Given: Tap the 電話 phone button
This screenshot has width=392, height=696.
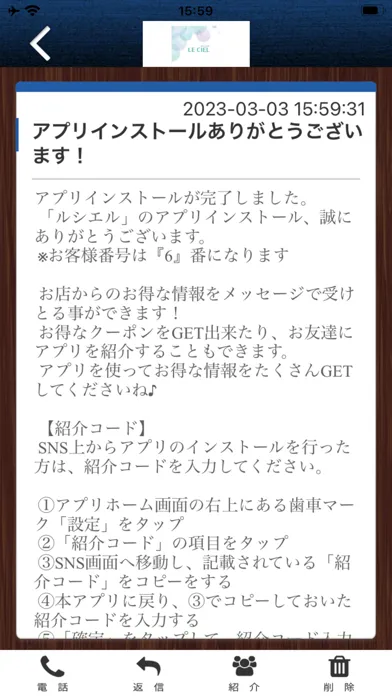Looking at the screenshot, I should tap(52, 673).
